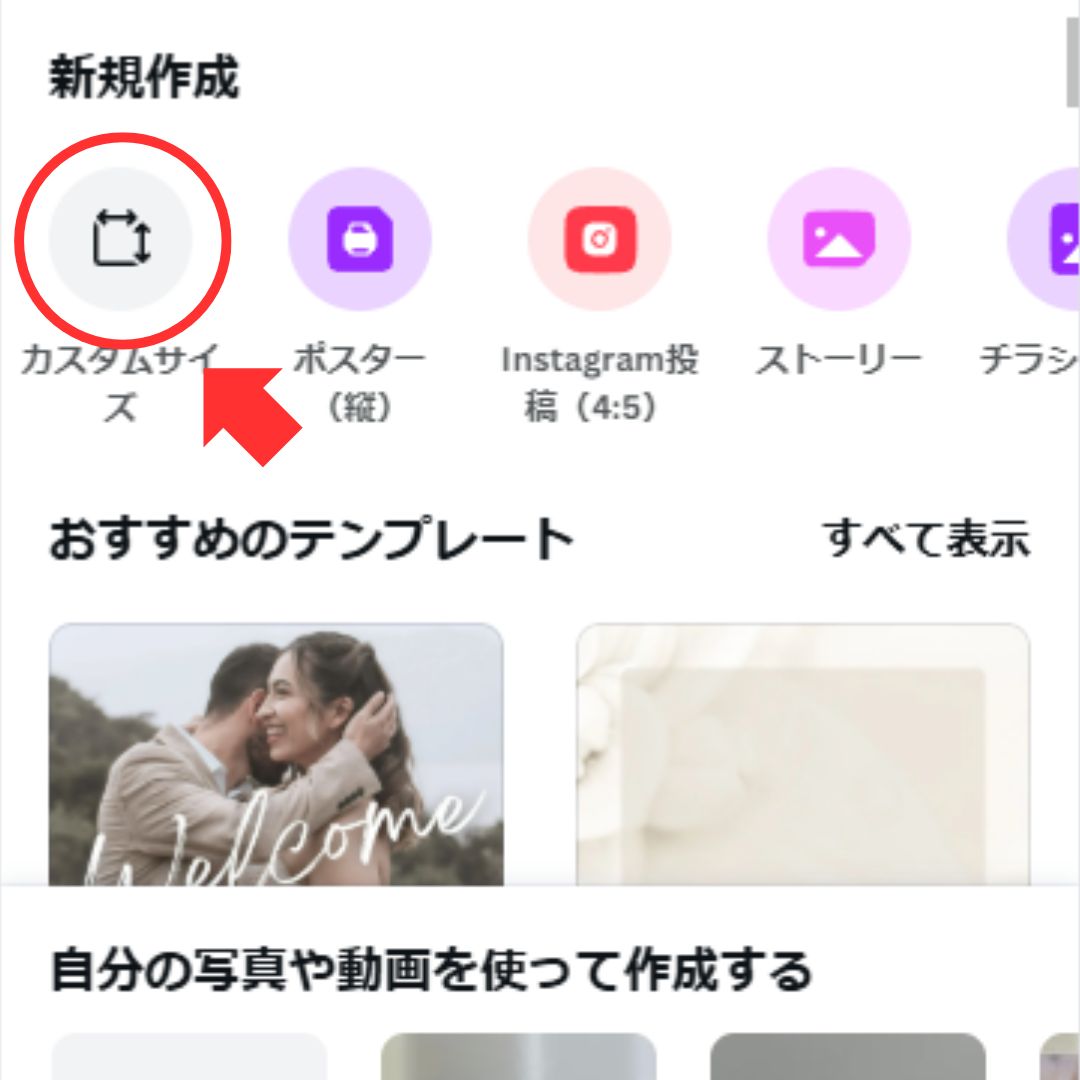
Task: Create a ポスター（縦） design
Action: pos(360,240)
